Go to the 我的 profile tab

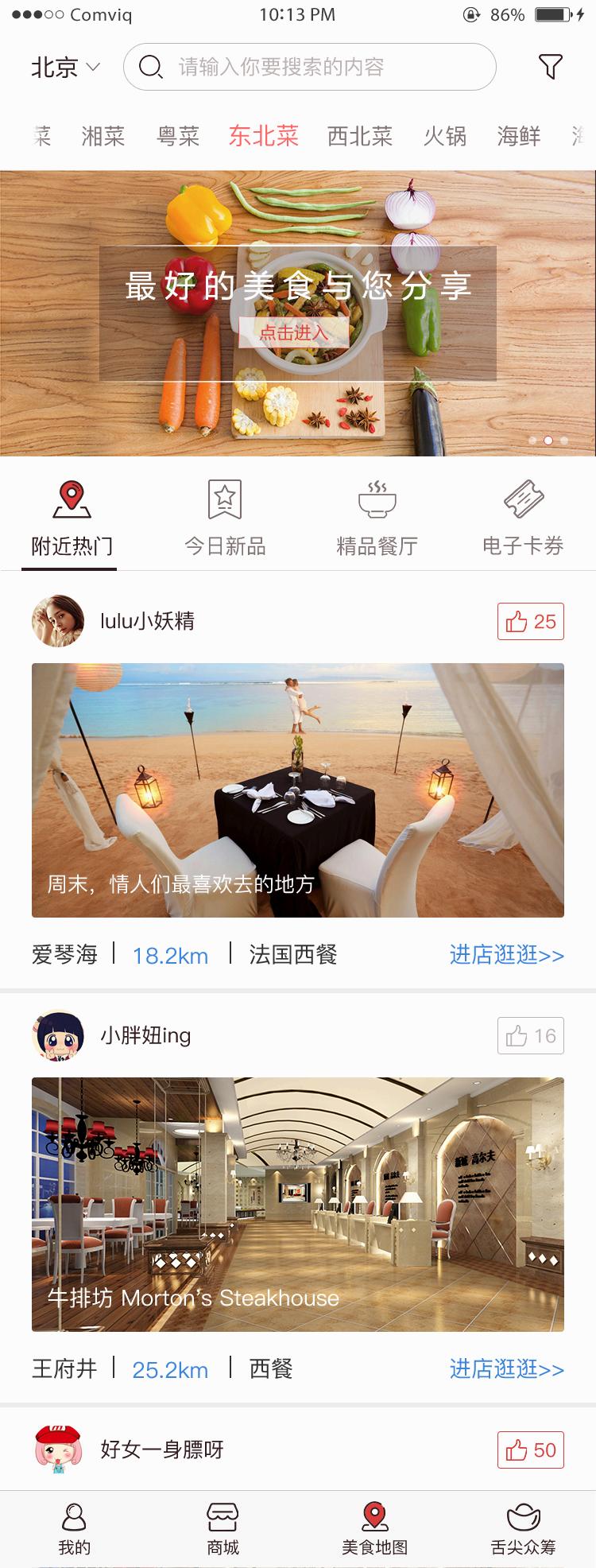74,1528
